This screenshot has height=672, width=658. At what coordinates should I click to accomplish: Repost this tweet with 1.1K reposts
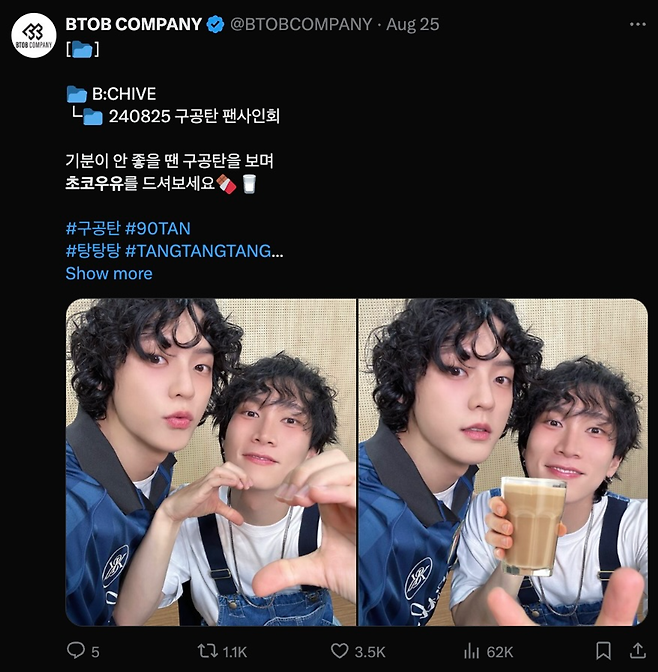(208, 650)
